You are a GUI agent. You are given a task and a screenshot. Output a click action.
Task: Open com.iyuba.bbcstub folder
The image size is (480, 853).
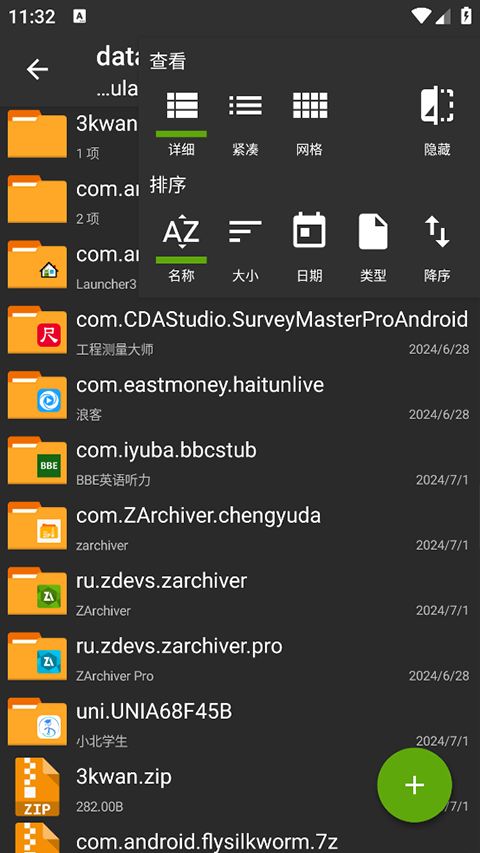(x=240, y=461)
